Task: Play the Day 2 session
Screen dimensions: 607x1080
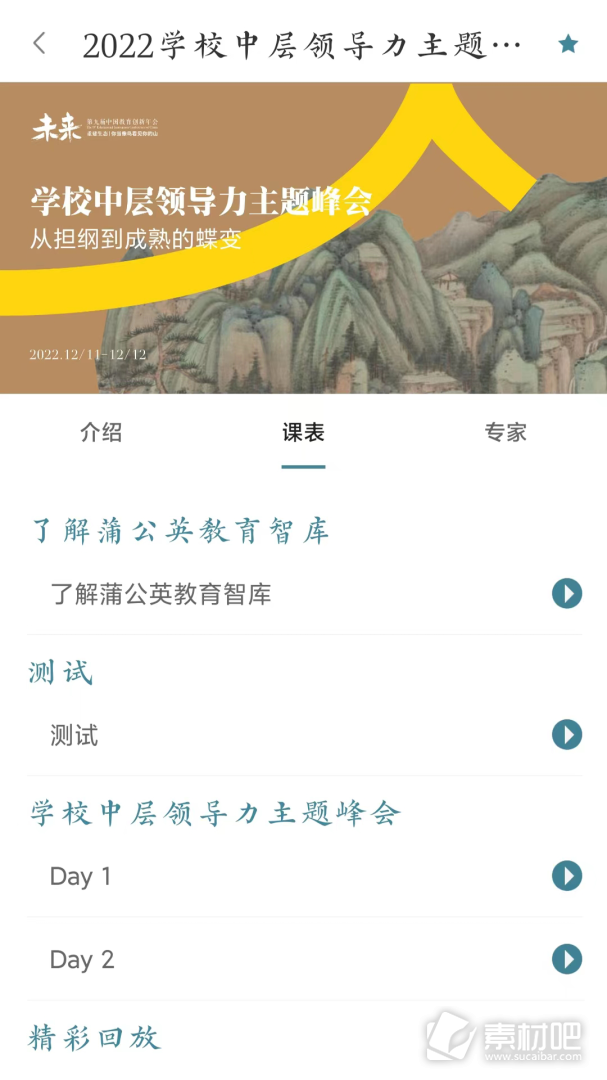Action: [567, 960]
